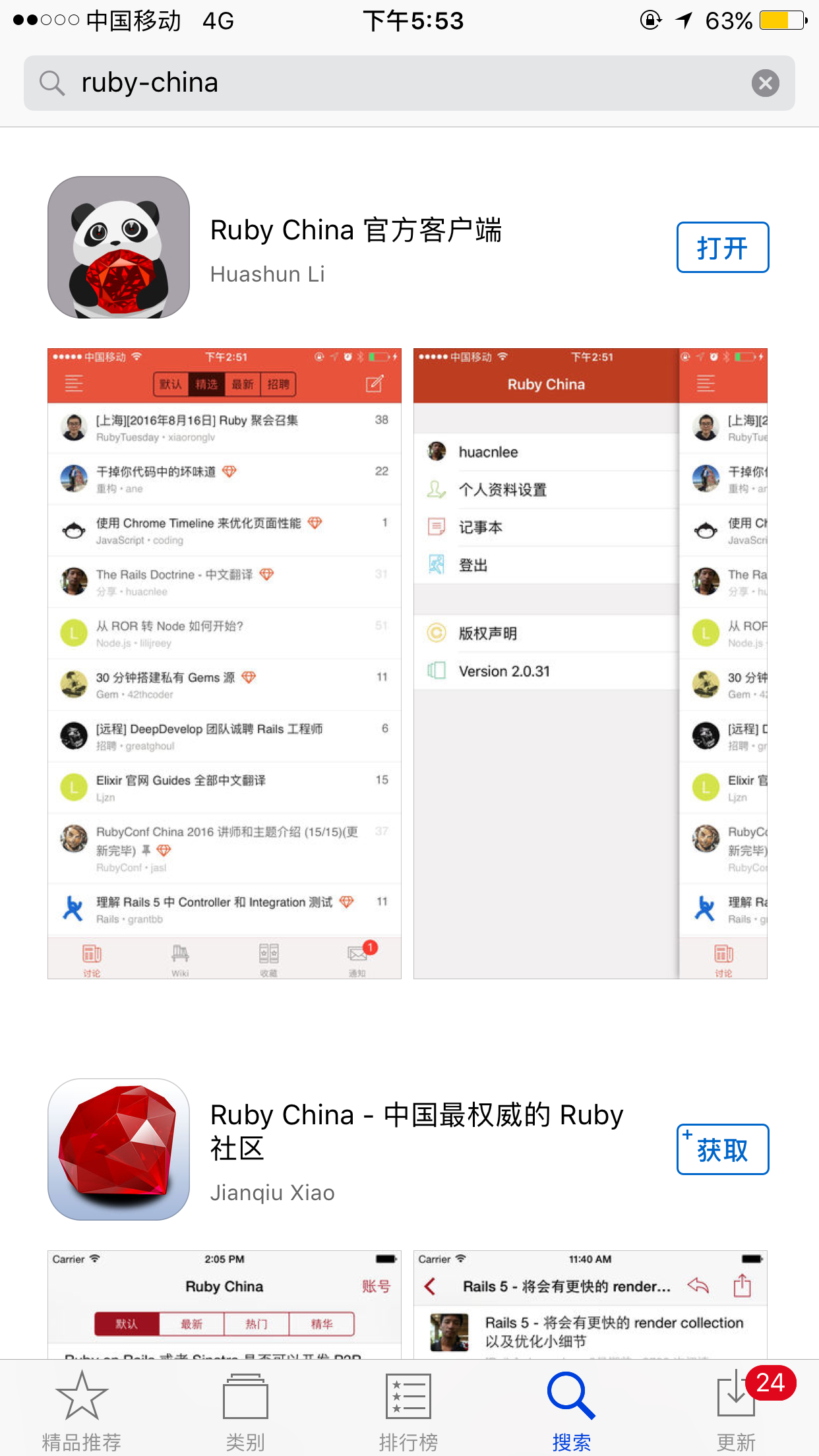Tap the ruby-china search field
The height and width of the screenshot is (1456, 819).
coord(396,83)
